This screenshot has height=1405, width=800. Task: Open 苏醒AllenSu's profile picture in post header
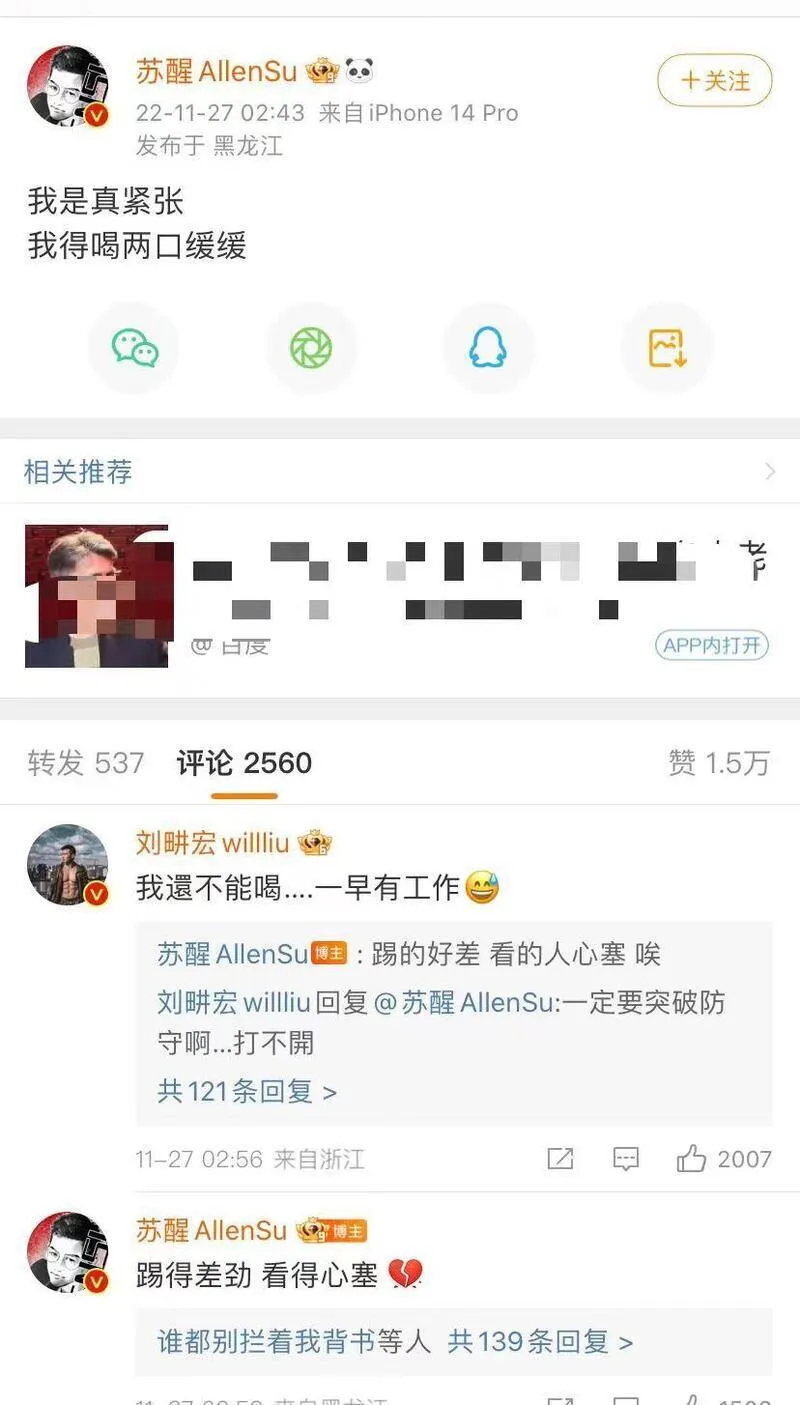coord(68,86)
